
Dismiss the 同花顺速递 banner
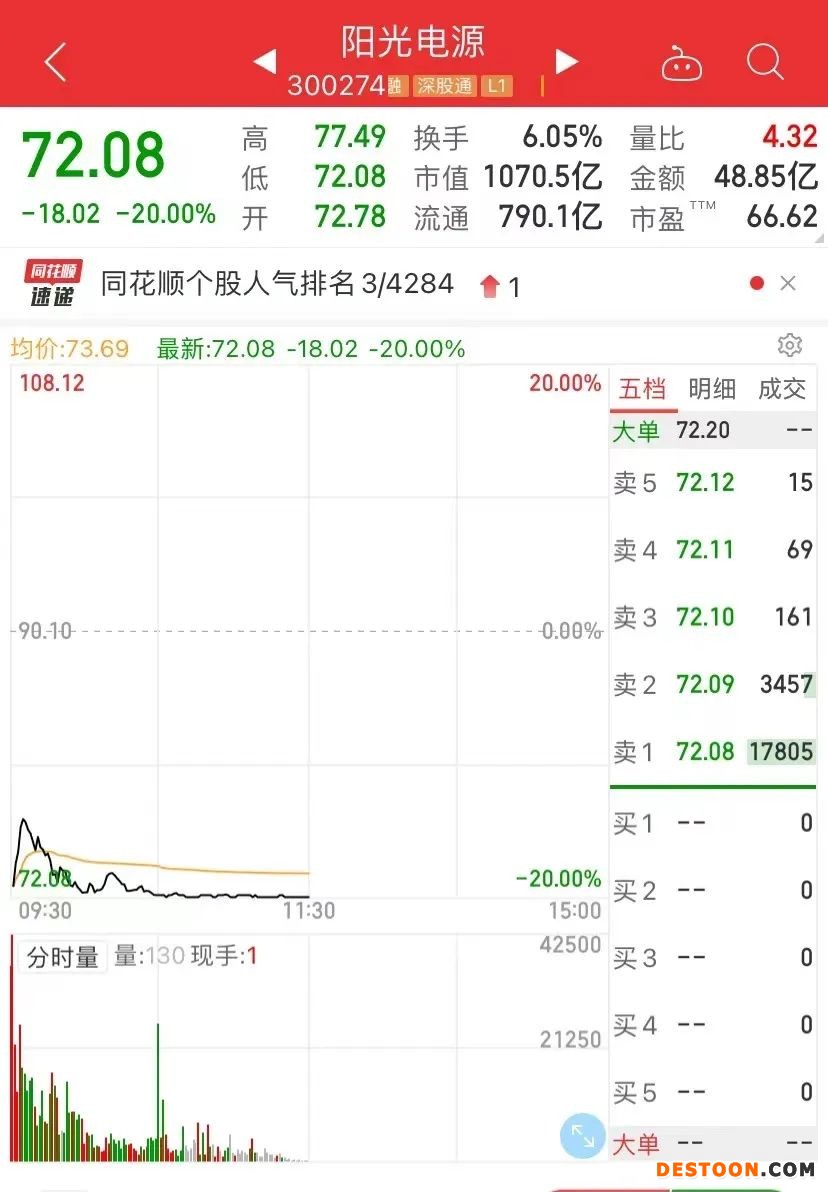(x=788, y=284)
